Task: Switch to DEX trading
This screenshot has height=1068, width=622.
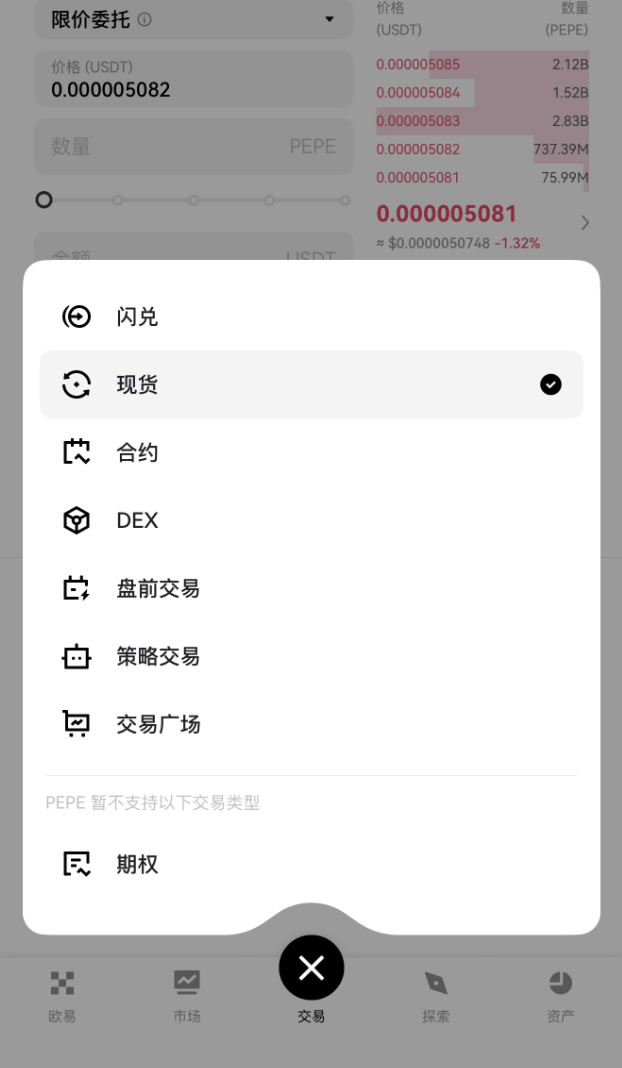Action: [x=137, y=521]
